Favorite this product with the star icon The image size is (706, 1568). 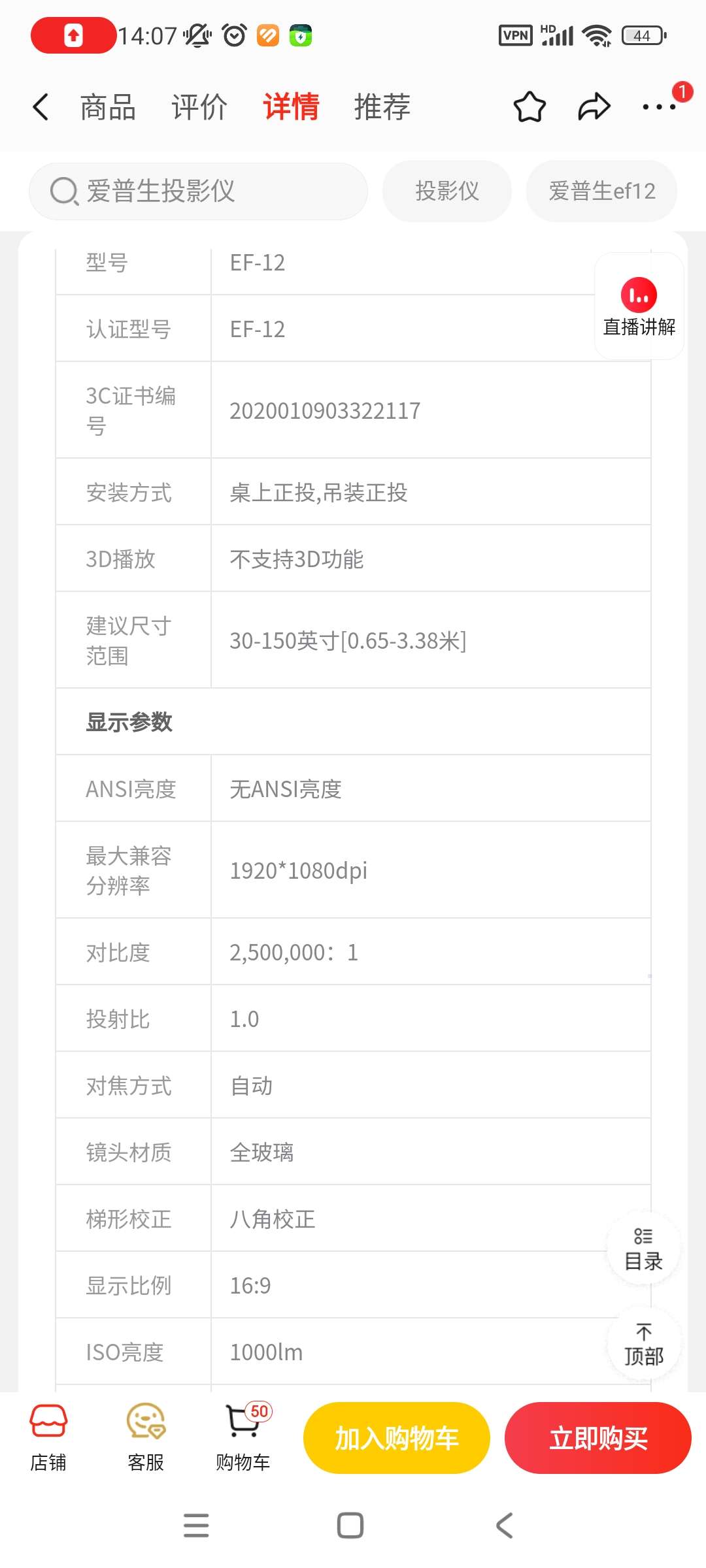(x=529, y=107)
